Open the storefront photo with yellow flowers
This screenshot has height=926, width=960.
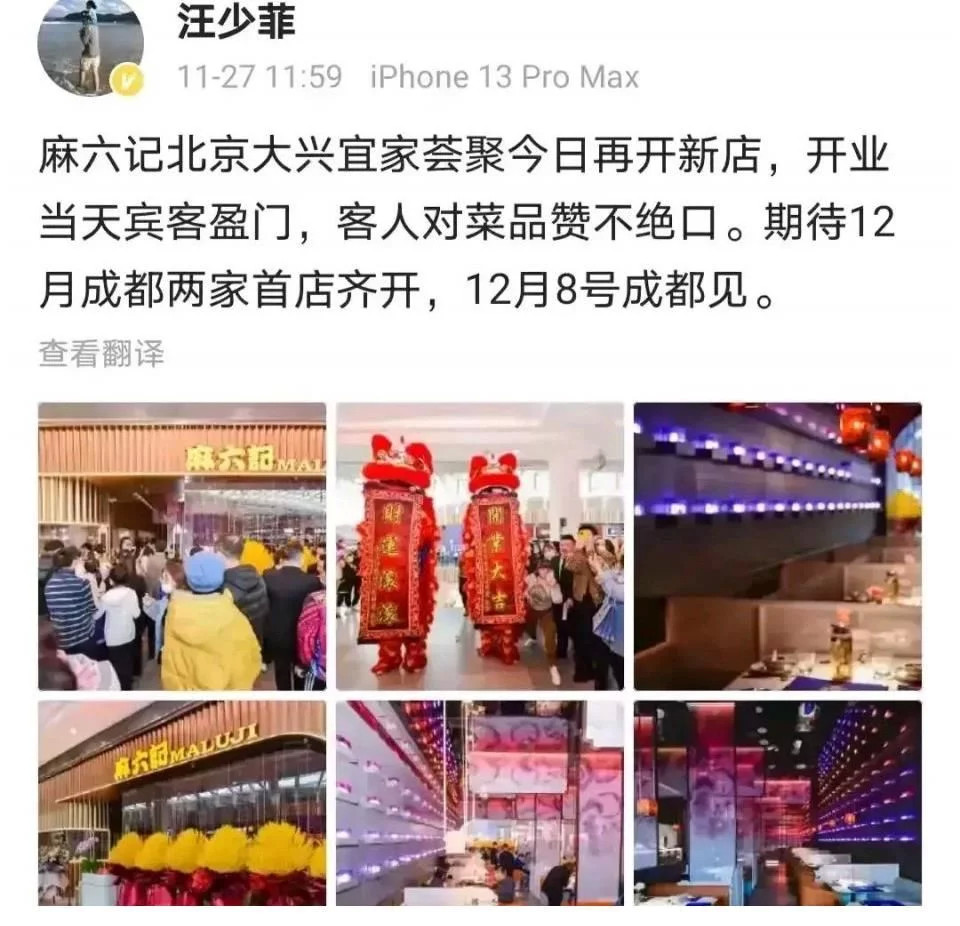pyautogui.click(x=182, y=802)
